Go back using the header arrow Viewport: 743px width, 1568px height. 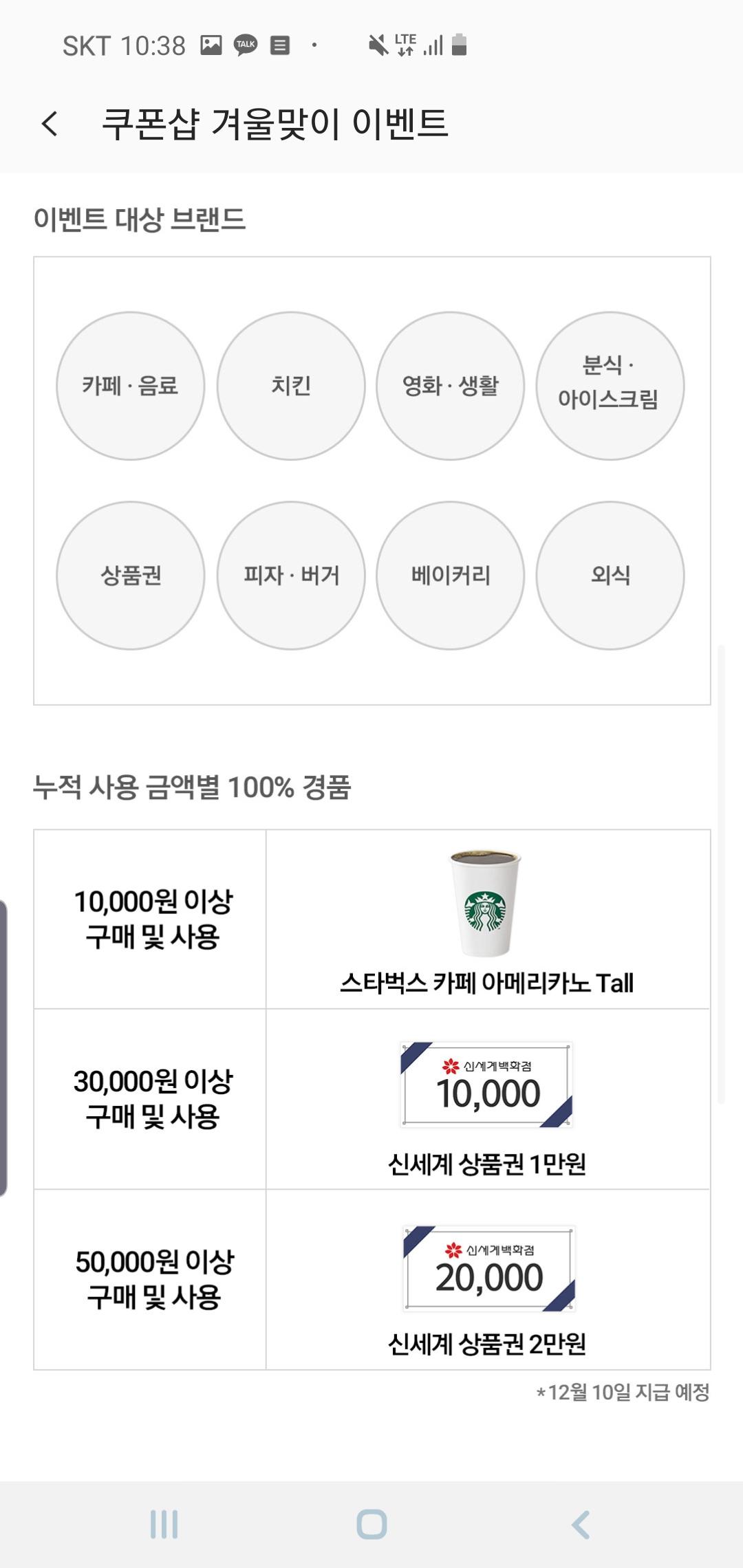(50, 124)
